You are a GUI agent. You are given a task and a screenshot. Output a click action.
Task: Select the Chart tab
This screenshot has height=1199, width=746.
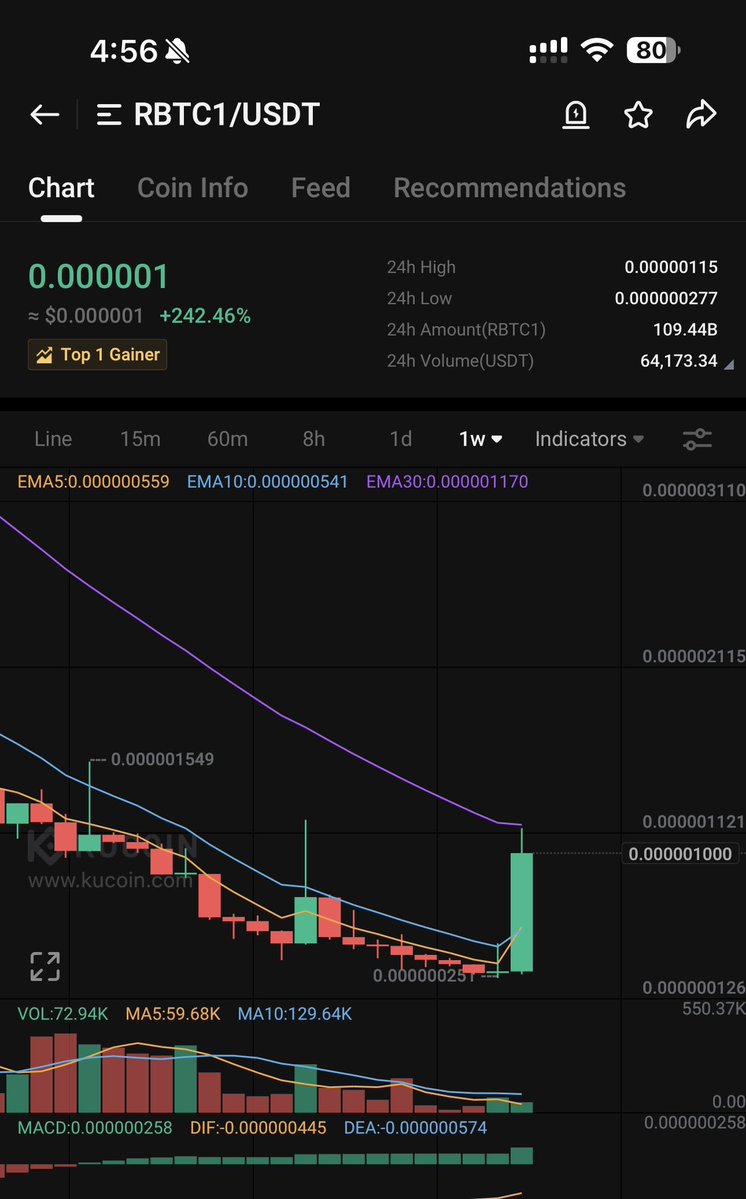61,188
